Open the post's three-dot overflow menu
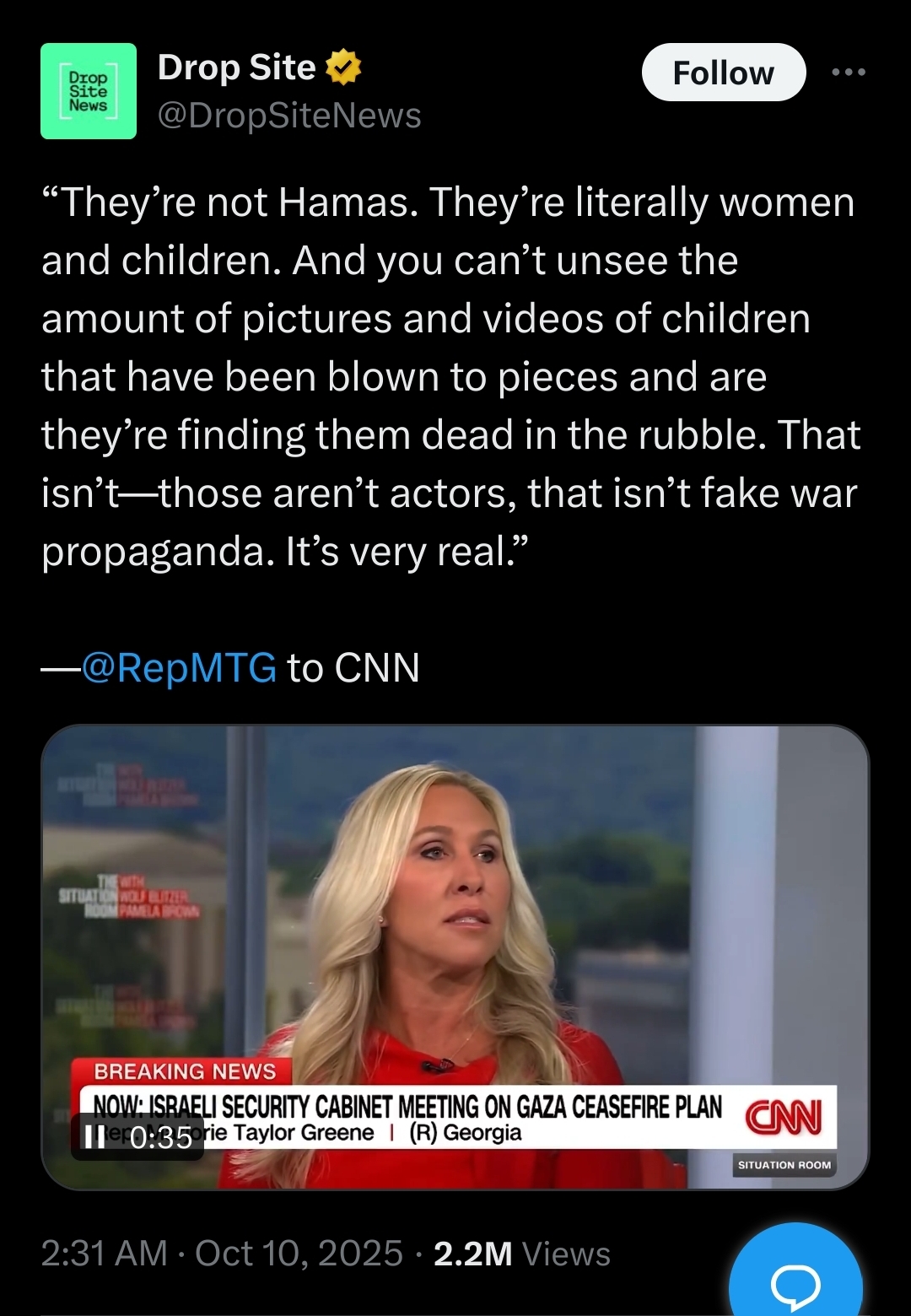The width and height of the screenshot is (911, 1316). pyautogui.click(x=848, y=73)
